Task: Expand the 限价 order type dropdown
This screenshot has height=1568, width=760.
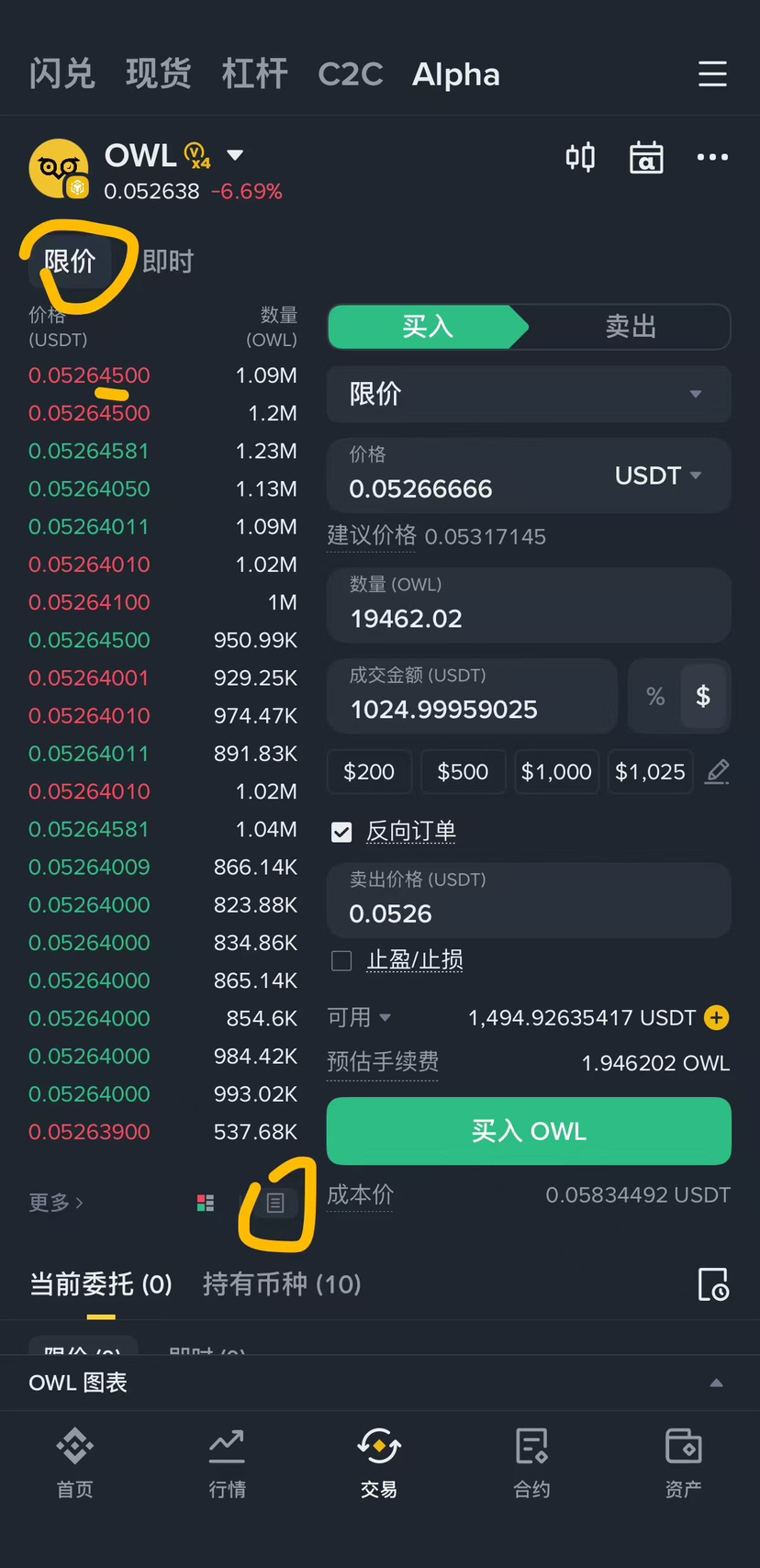Action: click(x=529, y=394)
